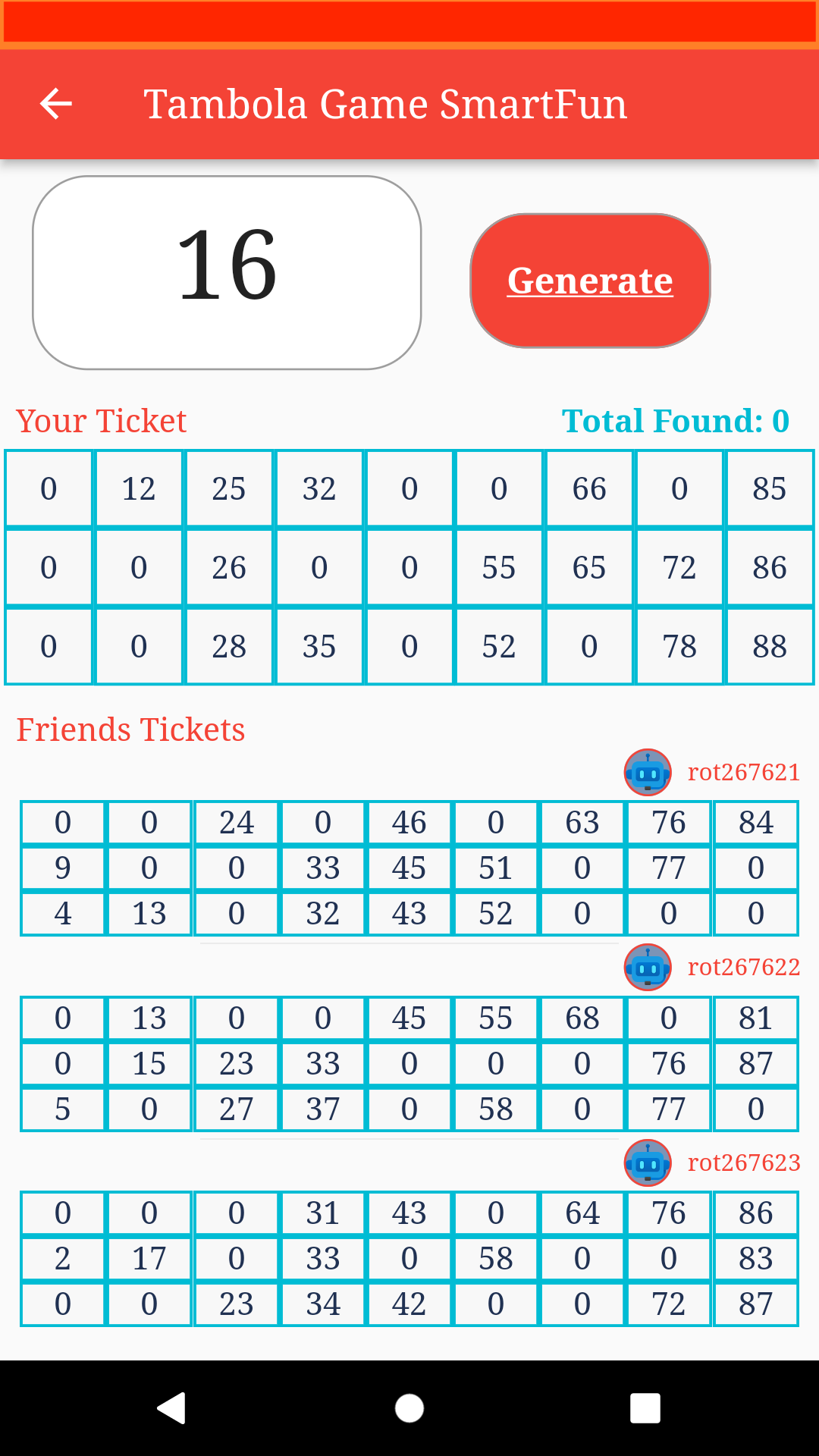Click the robot avatar for rot267621
Image resolution: width=819 pixels, height=1456 pixels.
[x=648, y=772]
